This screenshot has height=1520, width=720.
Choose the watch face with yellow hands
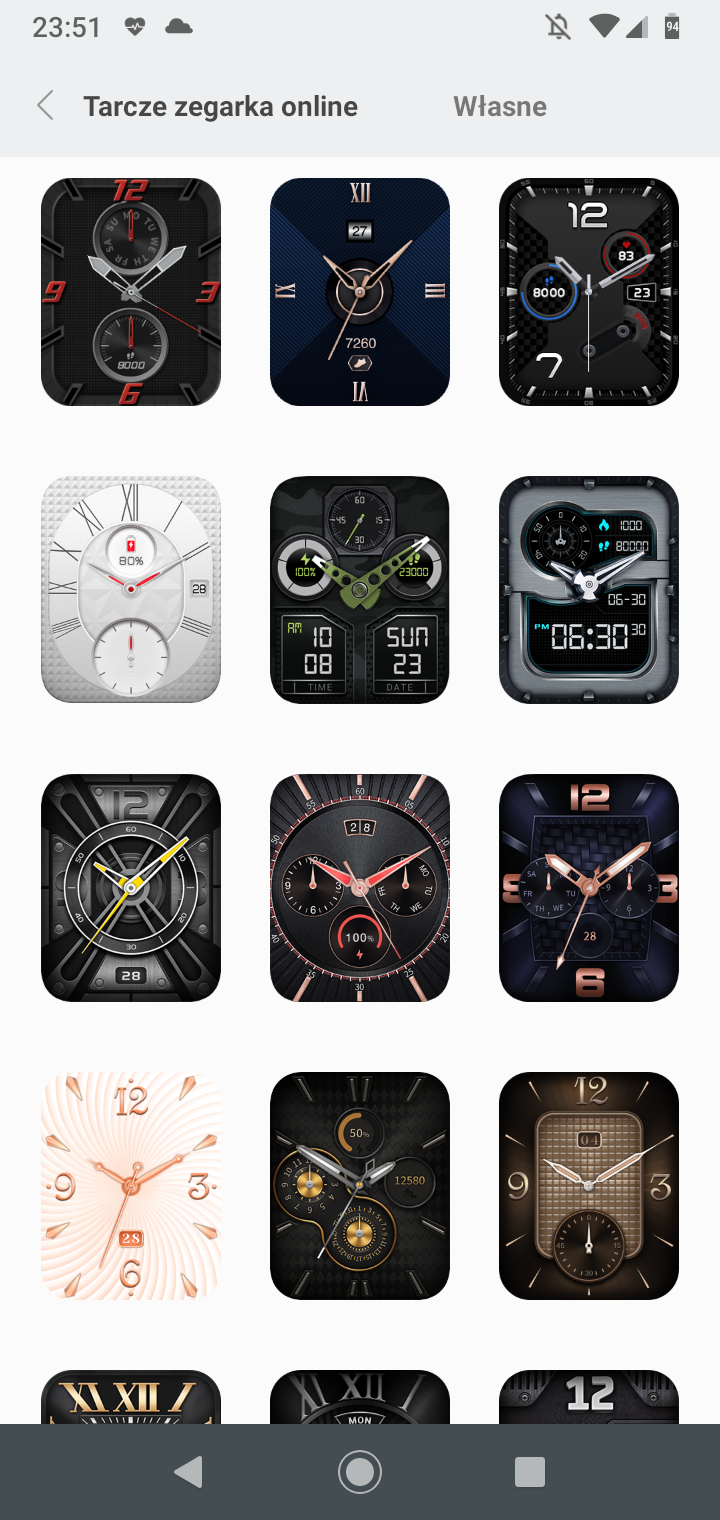click(131, 888)
